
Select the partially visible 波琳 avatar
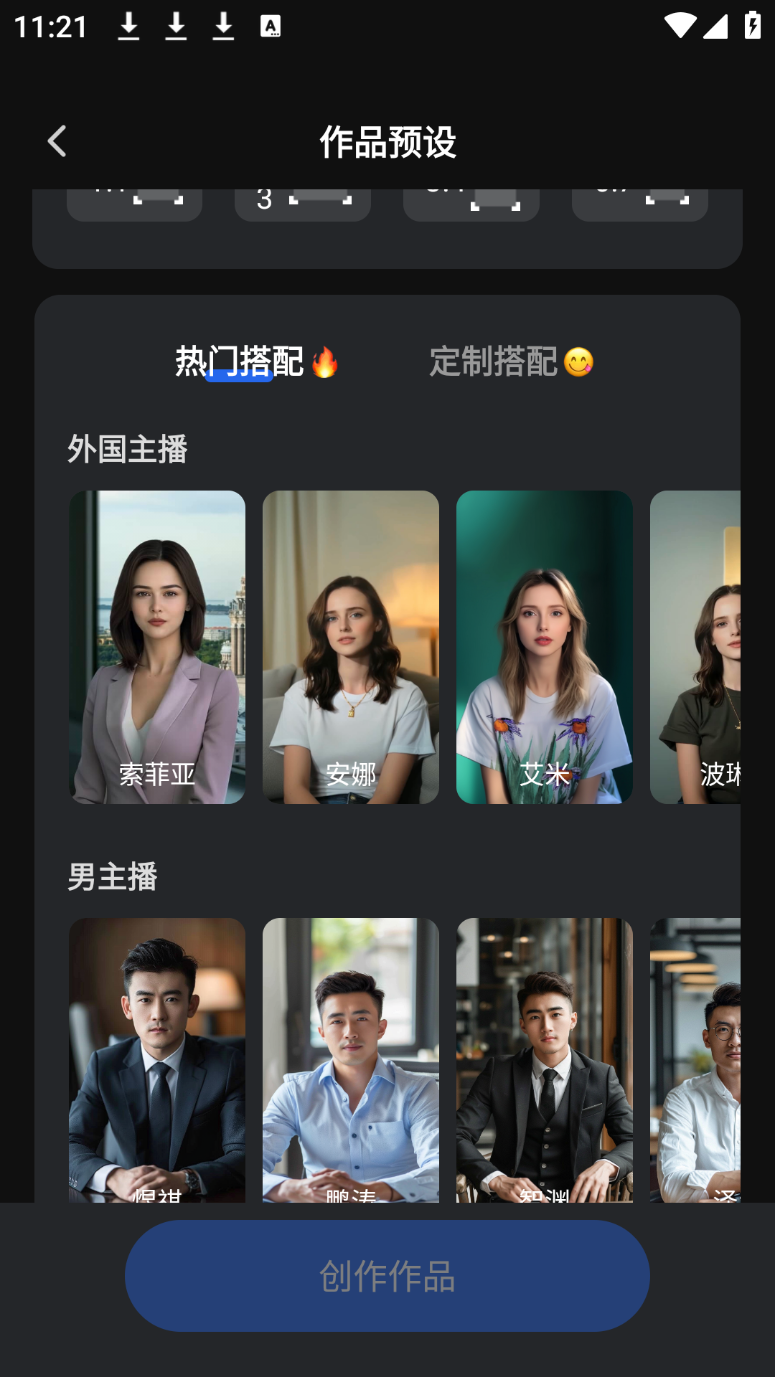(710, 646)
